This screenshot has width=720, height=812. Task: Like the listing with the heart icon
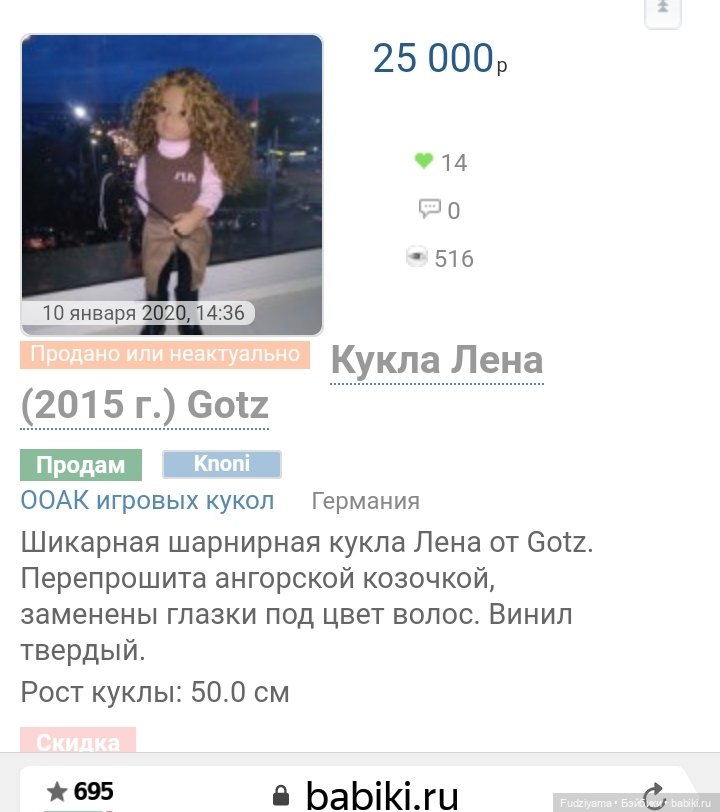[424, 162]
